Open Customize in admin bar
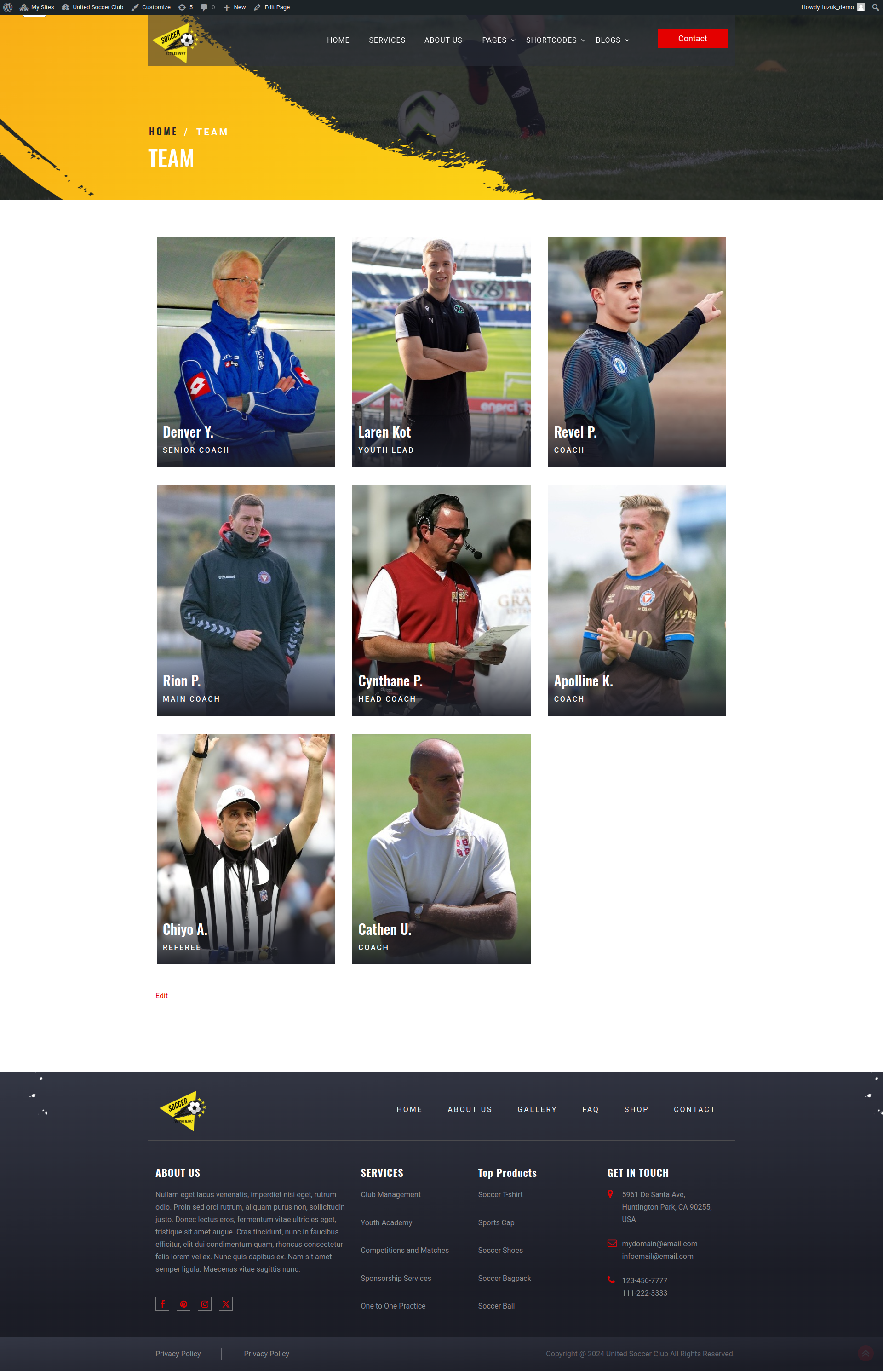The width and height of the screenshot is (883, 1372). 151,7
